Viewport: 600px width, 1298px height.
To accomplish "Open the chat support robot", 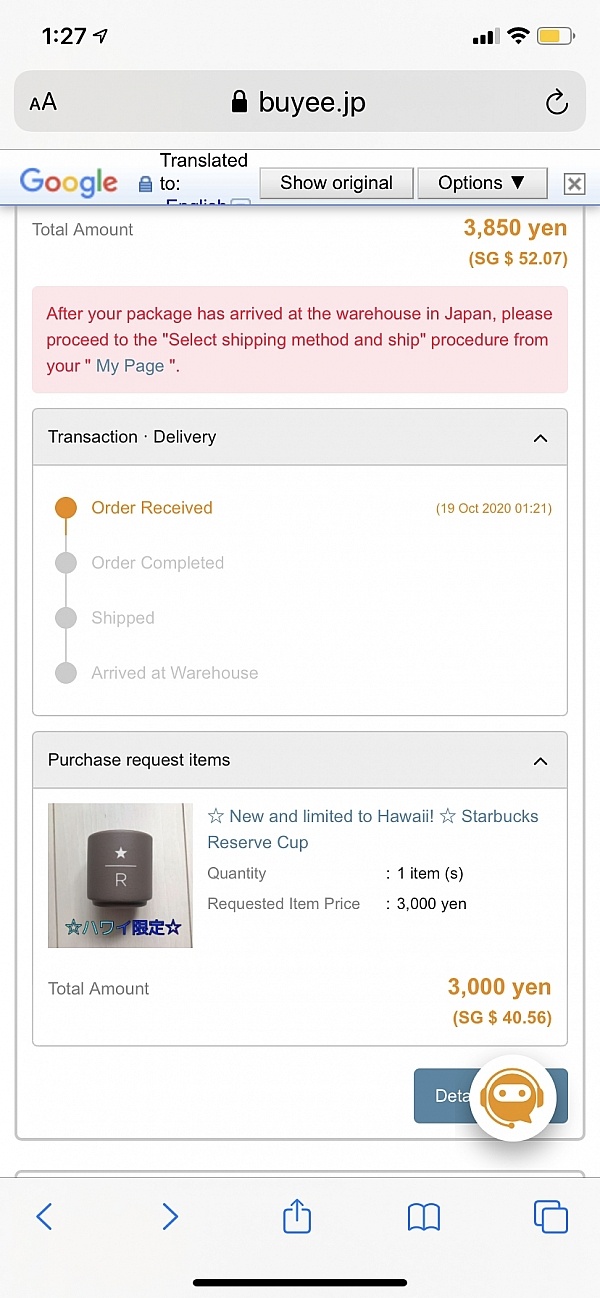I will click(513, 1097).
